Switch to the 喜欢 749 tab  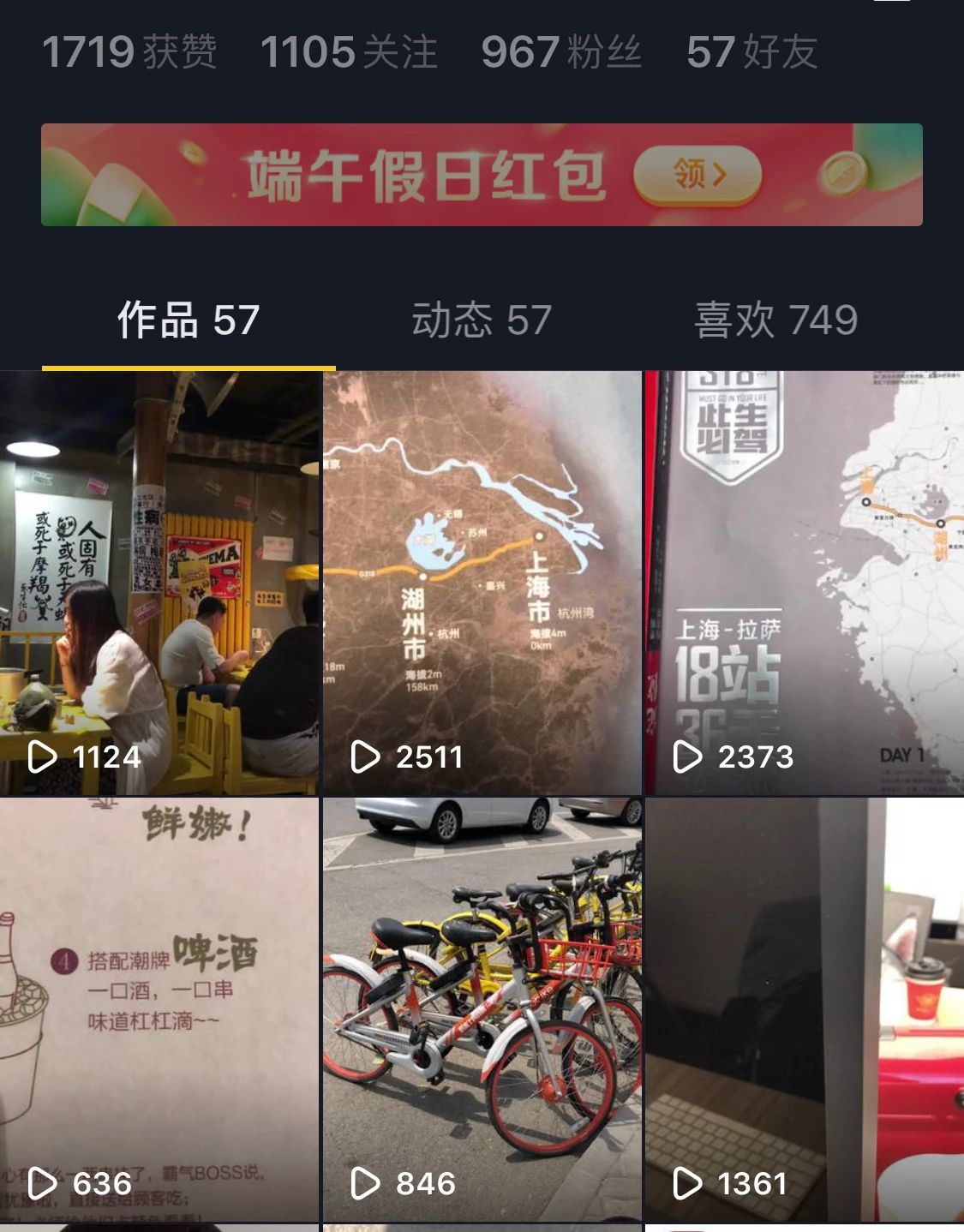(x=775, y=320)
